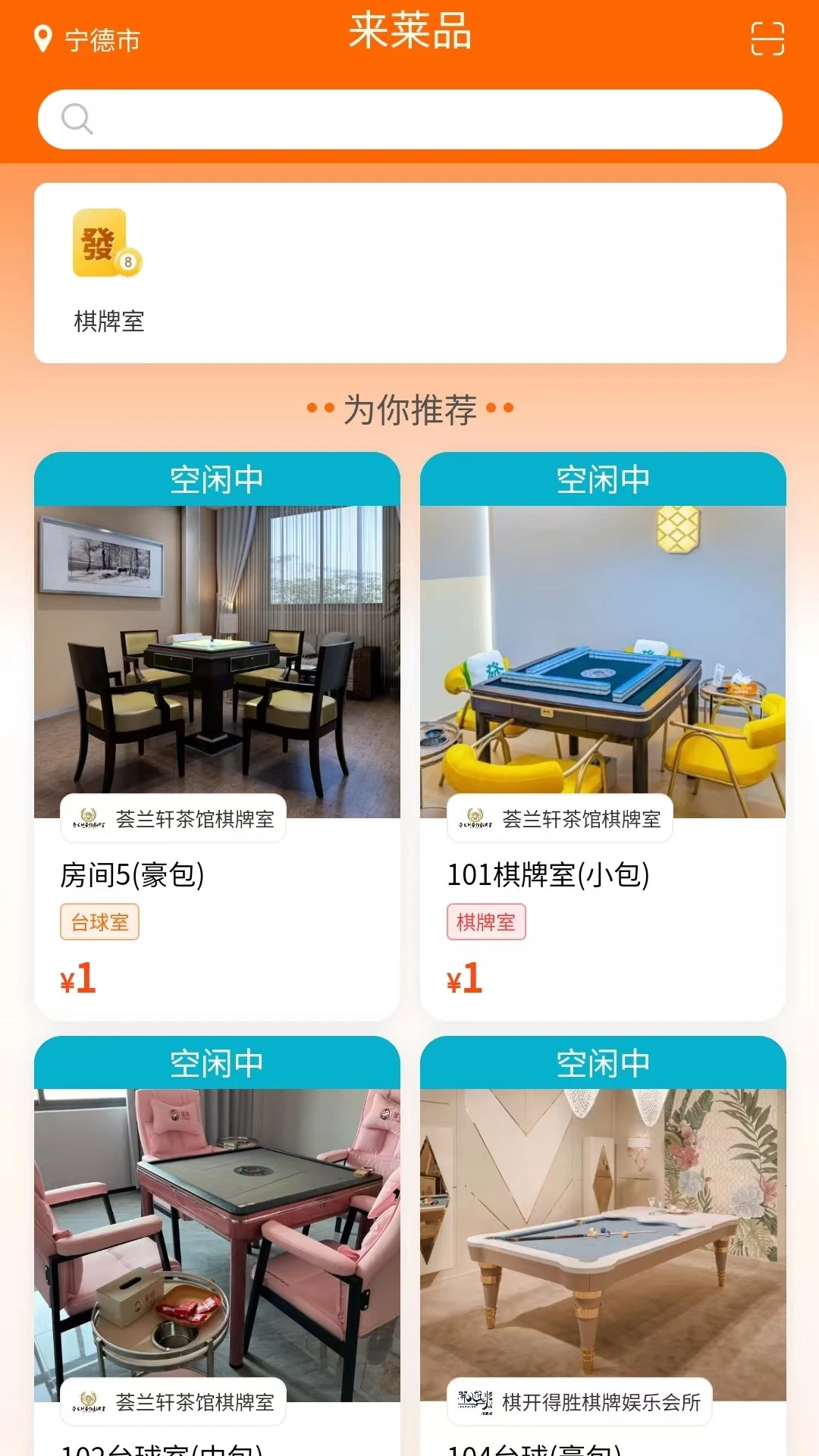This screenshot has height=1456, width=819.
Task: Open the QR scan icon
Action: point(767,39)
